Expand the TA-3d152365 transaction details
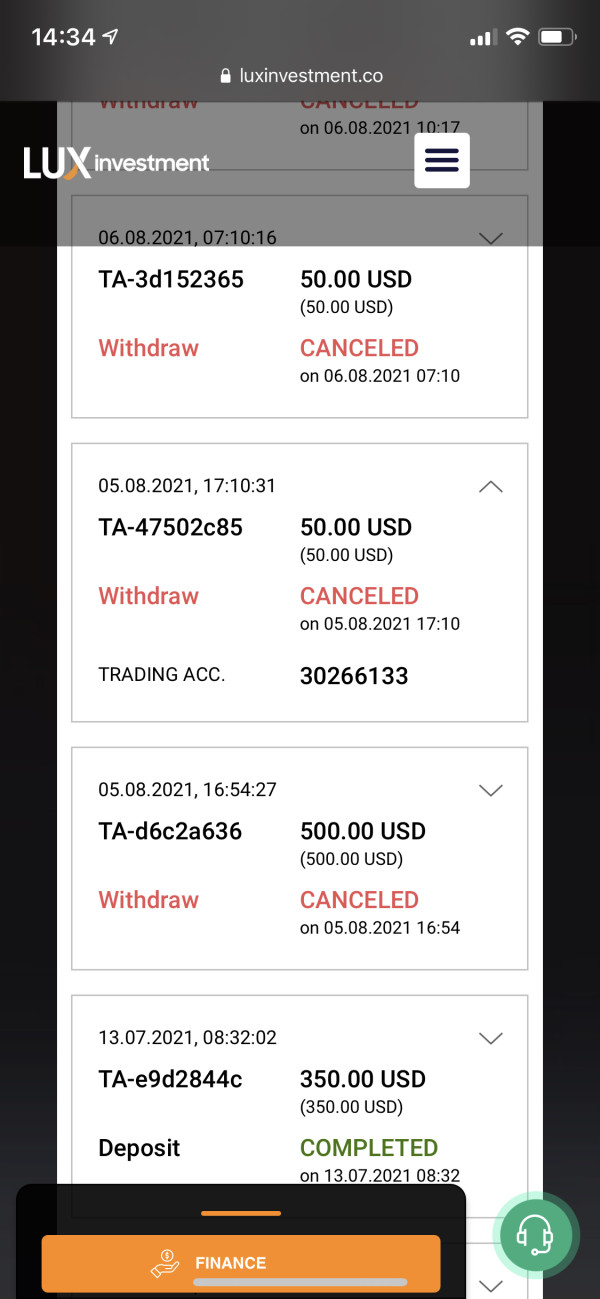Screen dimensions: 600x1299 490,238
